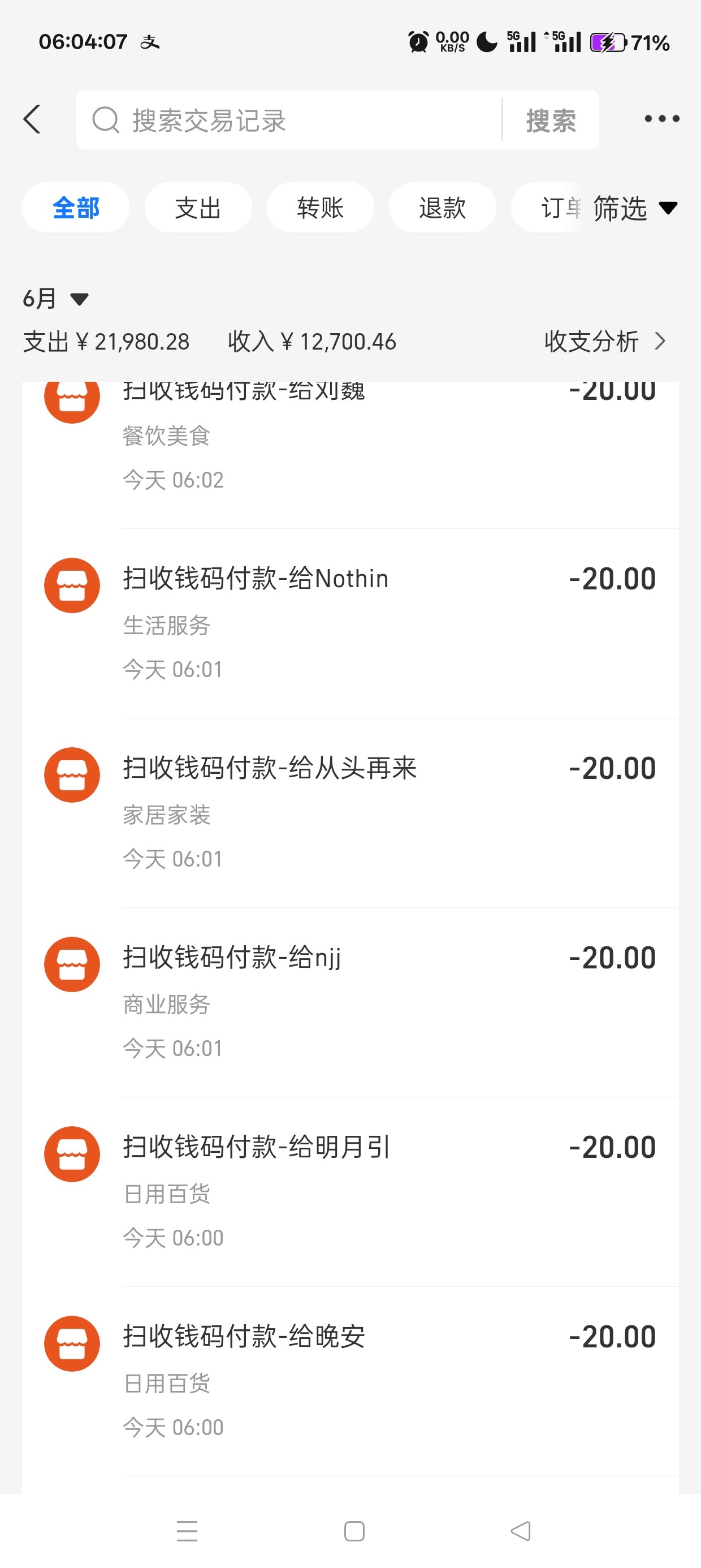Tap the system home button
The width and height of the screenshot is (701, 1568).
tap(354, 1531)
